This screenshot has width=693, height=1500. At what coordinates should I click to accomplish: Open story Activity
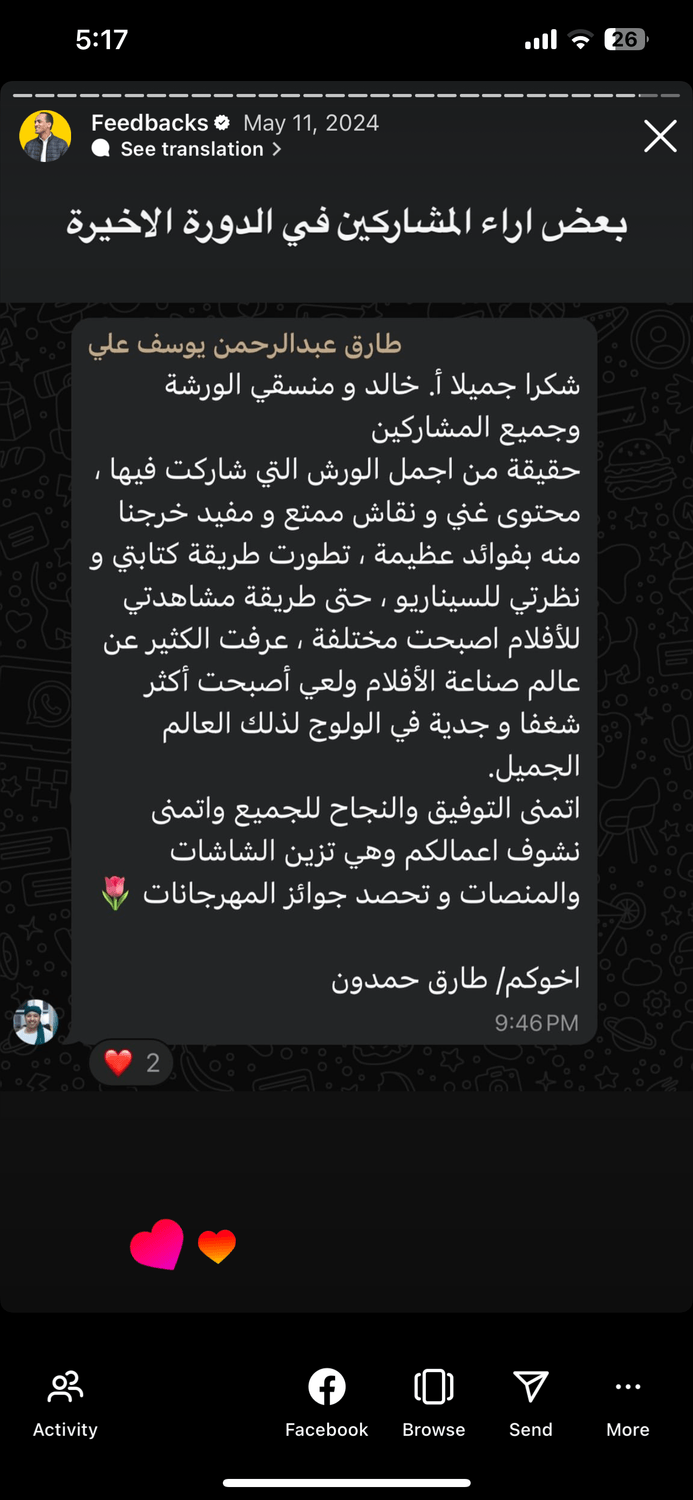[x=65, y=1403]
